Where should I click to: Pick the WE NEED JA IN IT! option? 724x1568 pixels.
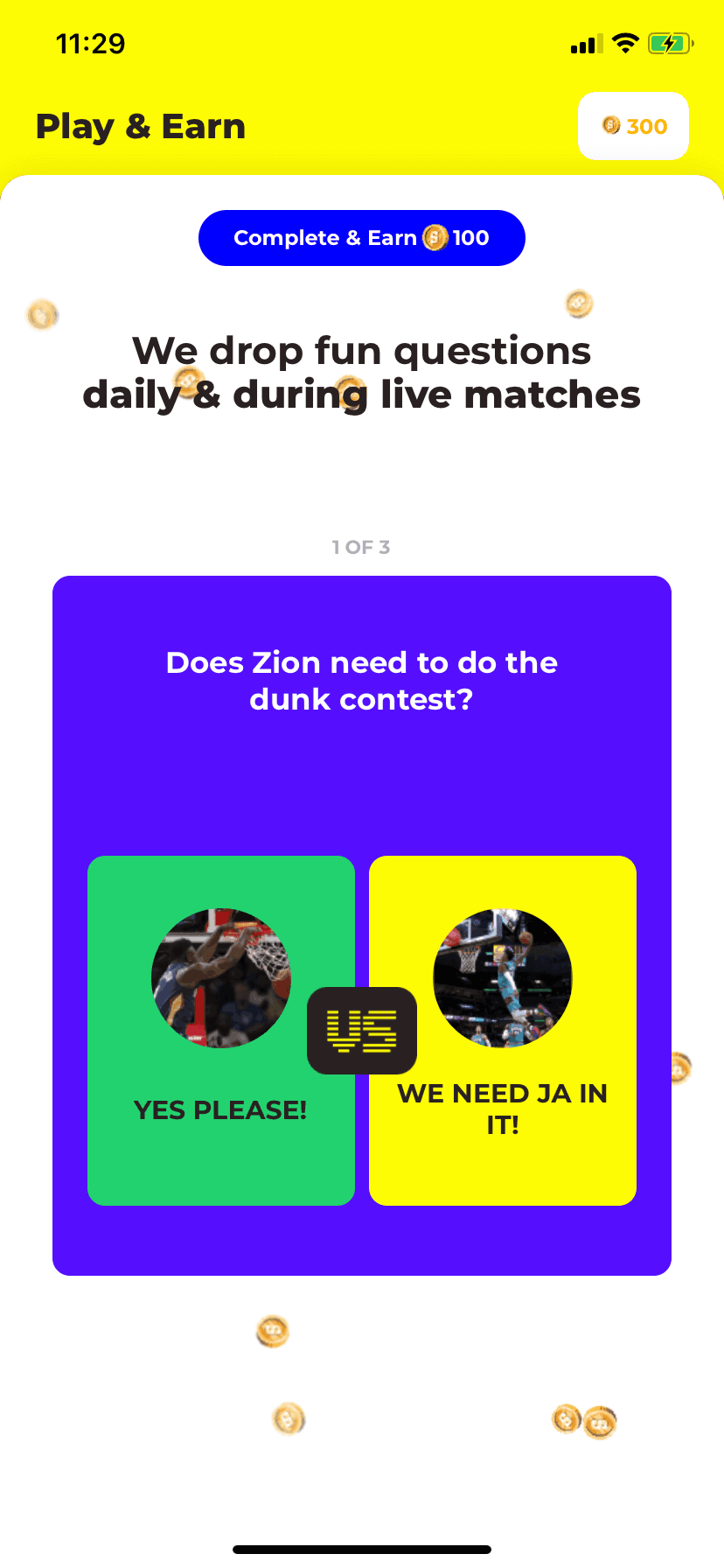coord(503,1030)
